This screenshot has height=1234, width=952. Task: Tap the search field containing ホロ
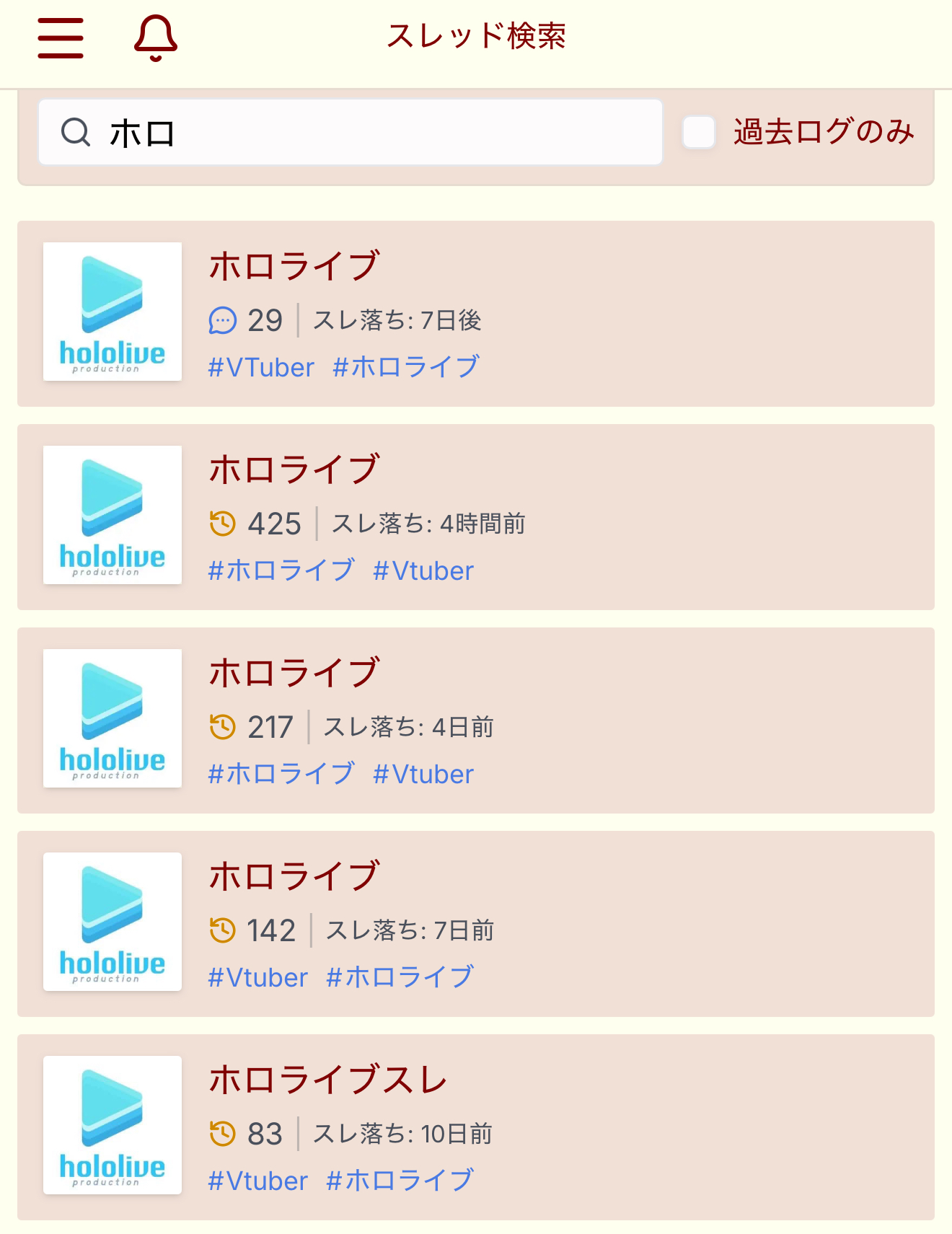351,133
